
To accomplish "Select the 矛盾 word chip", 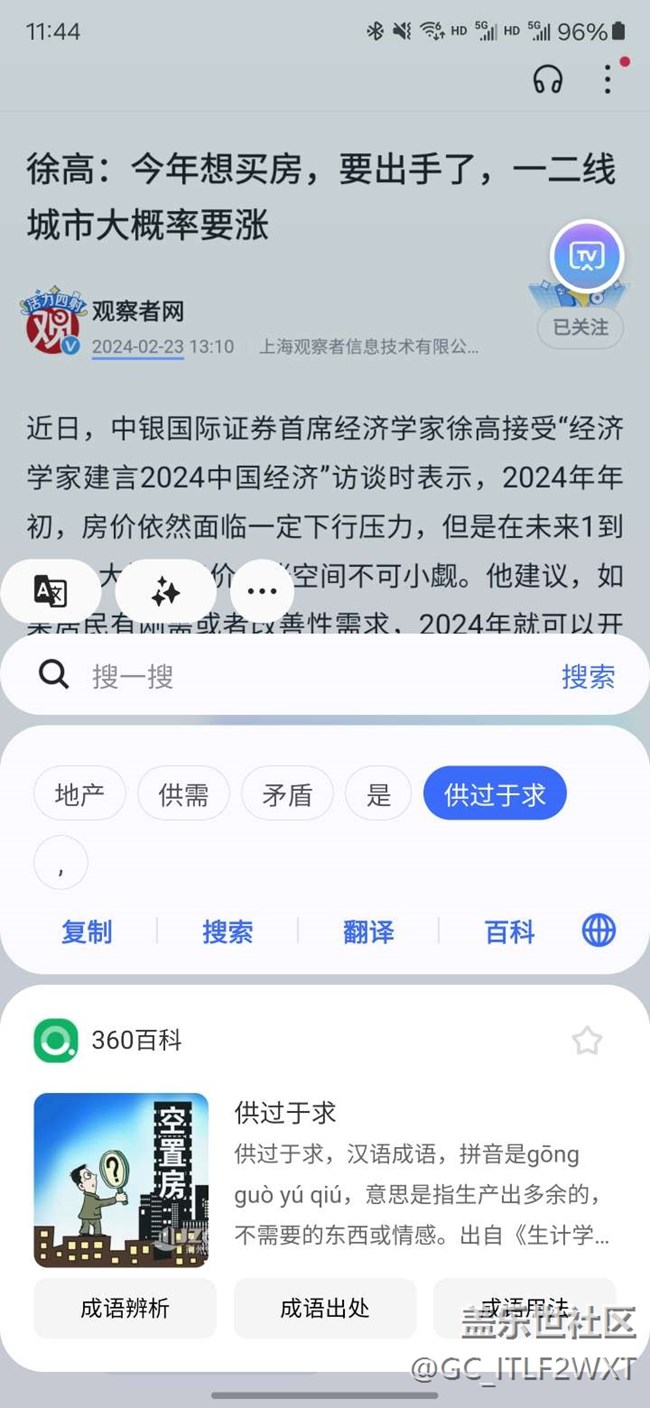I will tap(288, 795).
